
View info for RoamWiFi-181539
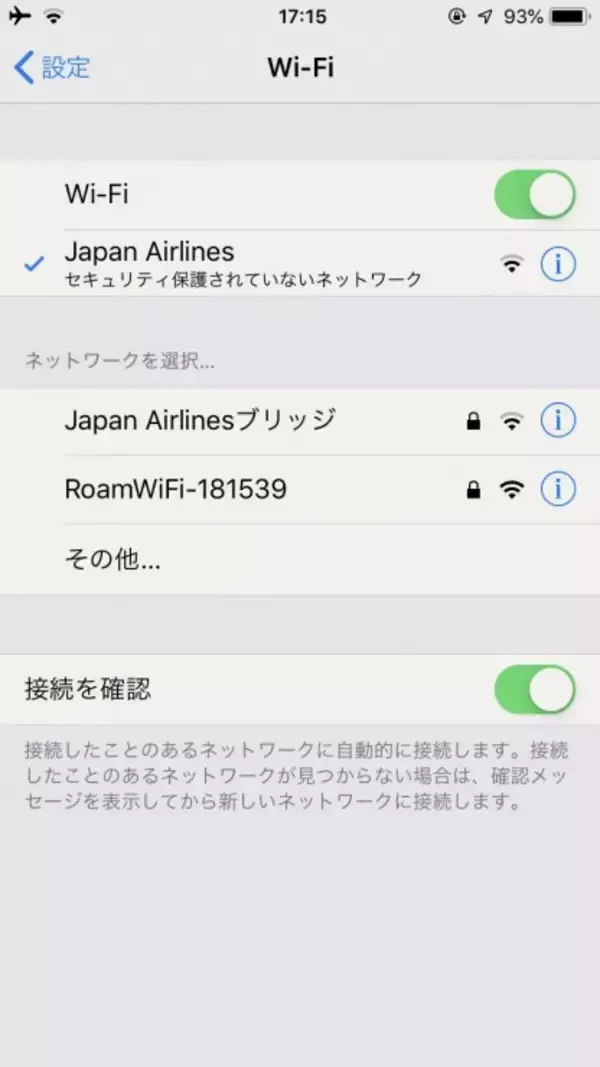point(558,489)
